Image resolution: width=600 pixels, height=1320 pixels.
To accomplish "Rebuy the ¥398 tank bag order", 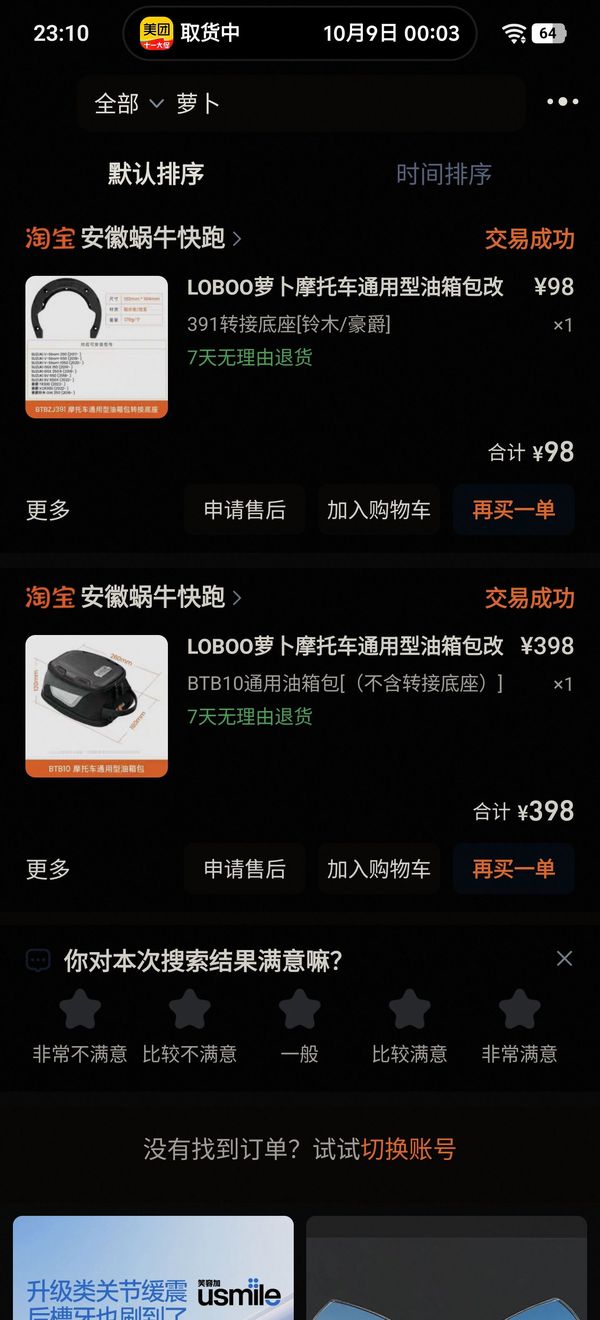I will click(x=513, y=869).
